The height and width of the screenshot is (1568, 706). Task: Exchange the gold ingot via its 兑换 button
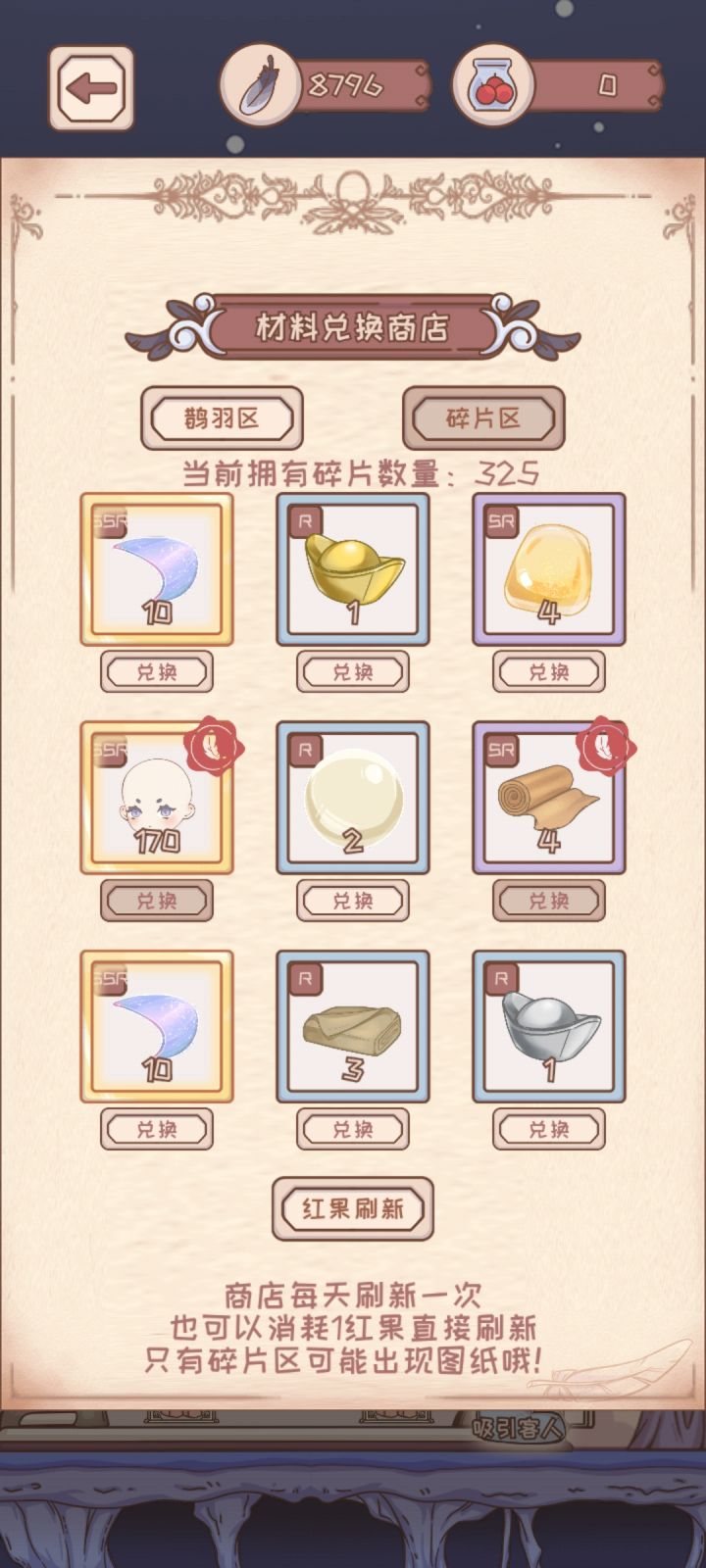pyautogui.click(x=351, y=672)
